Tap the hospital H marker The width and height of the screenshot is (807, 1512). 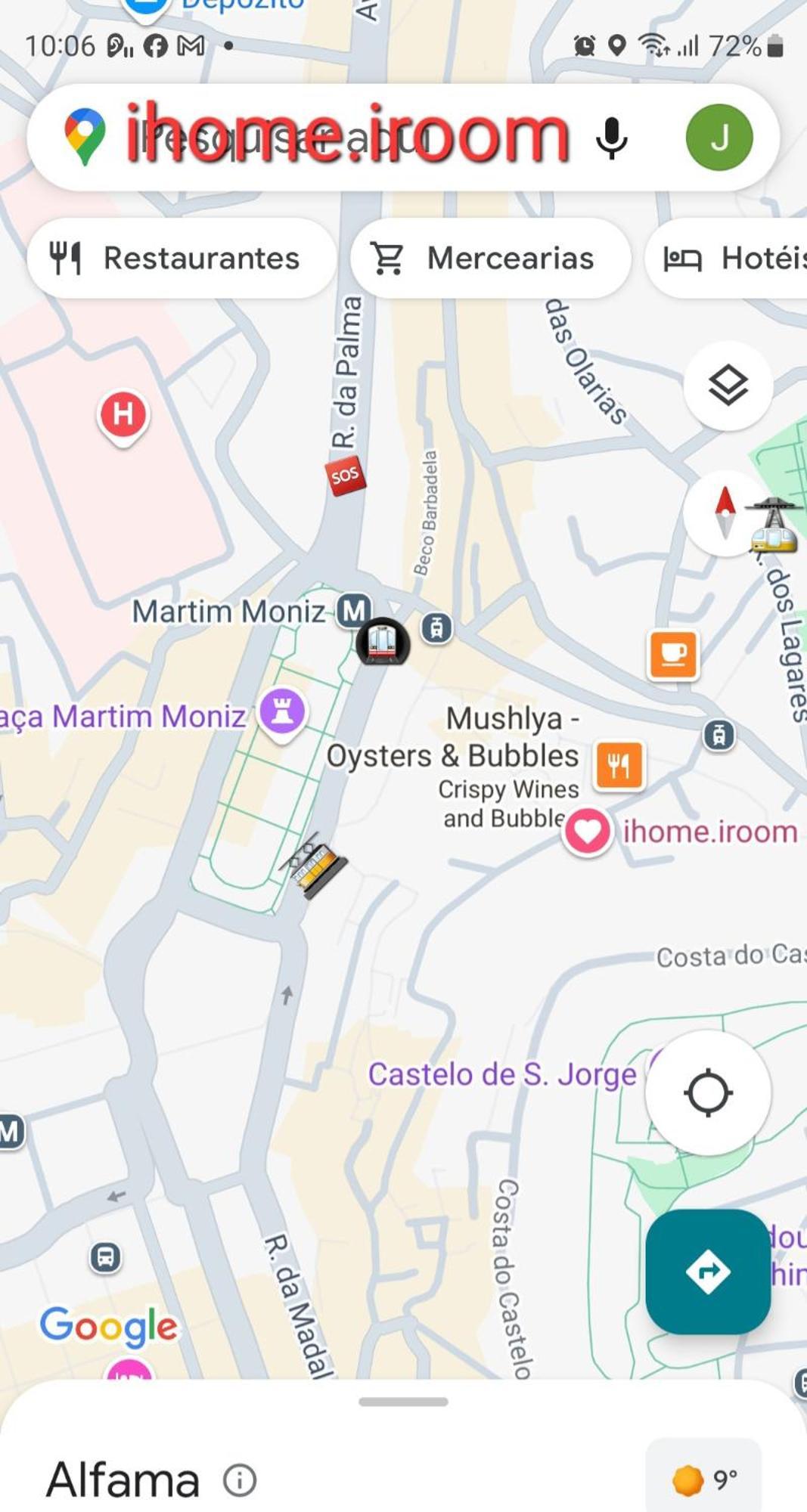pyautogui.click(x=123, y=414)
